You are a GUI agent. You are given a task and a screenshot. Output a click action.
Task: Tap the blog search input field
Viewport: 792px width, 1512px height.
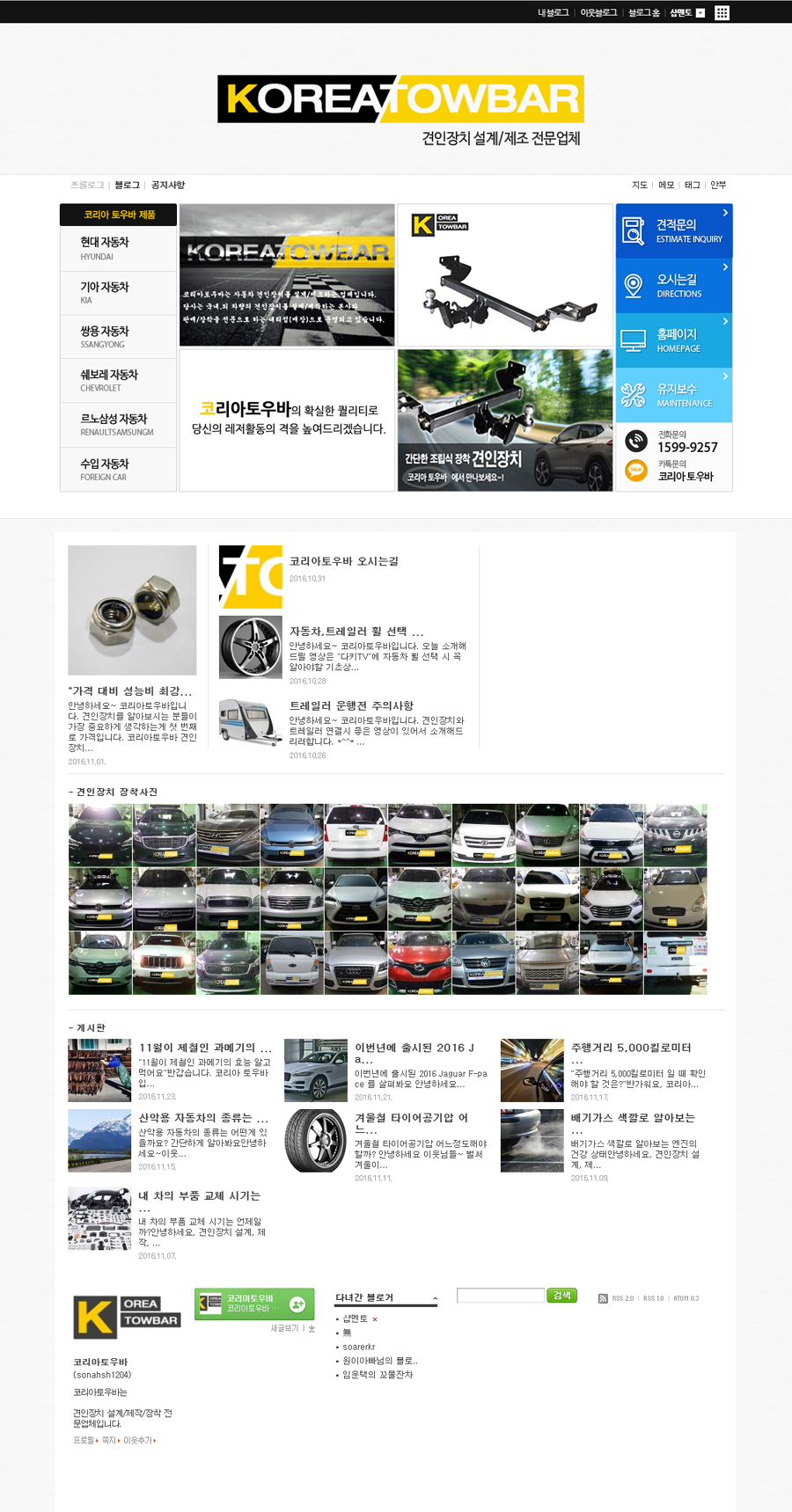501,1296
